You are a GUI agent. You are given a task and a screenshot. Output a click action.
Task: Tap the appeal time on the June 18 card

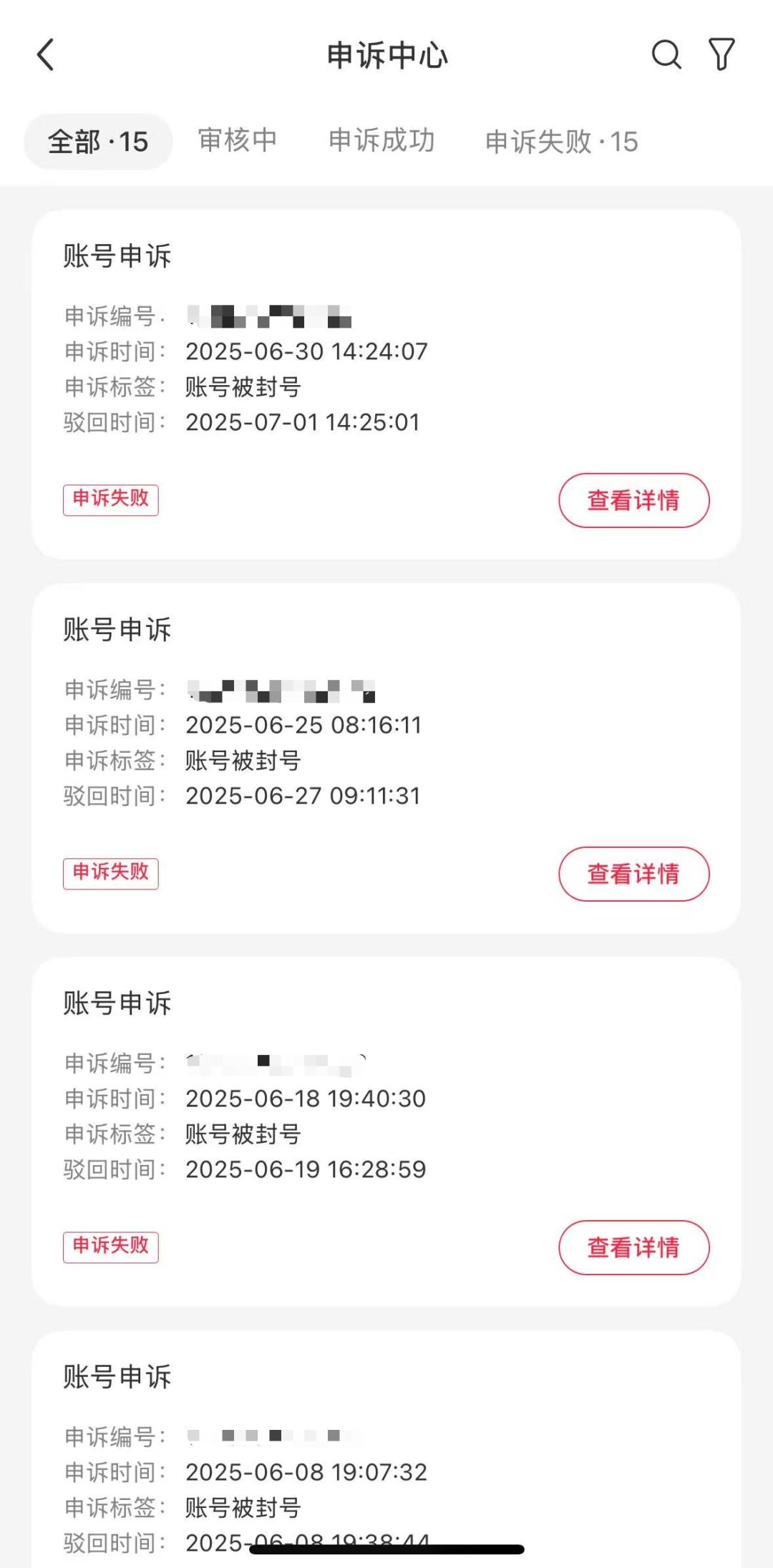click(x=305, y=1099)
